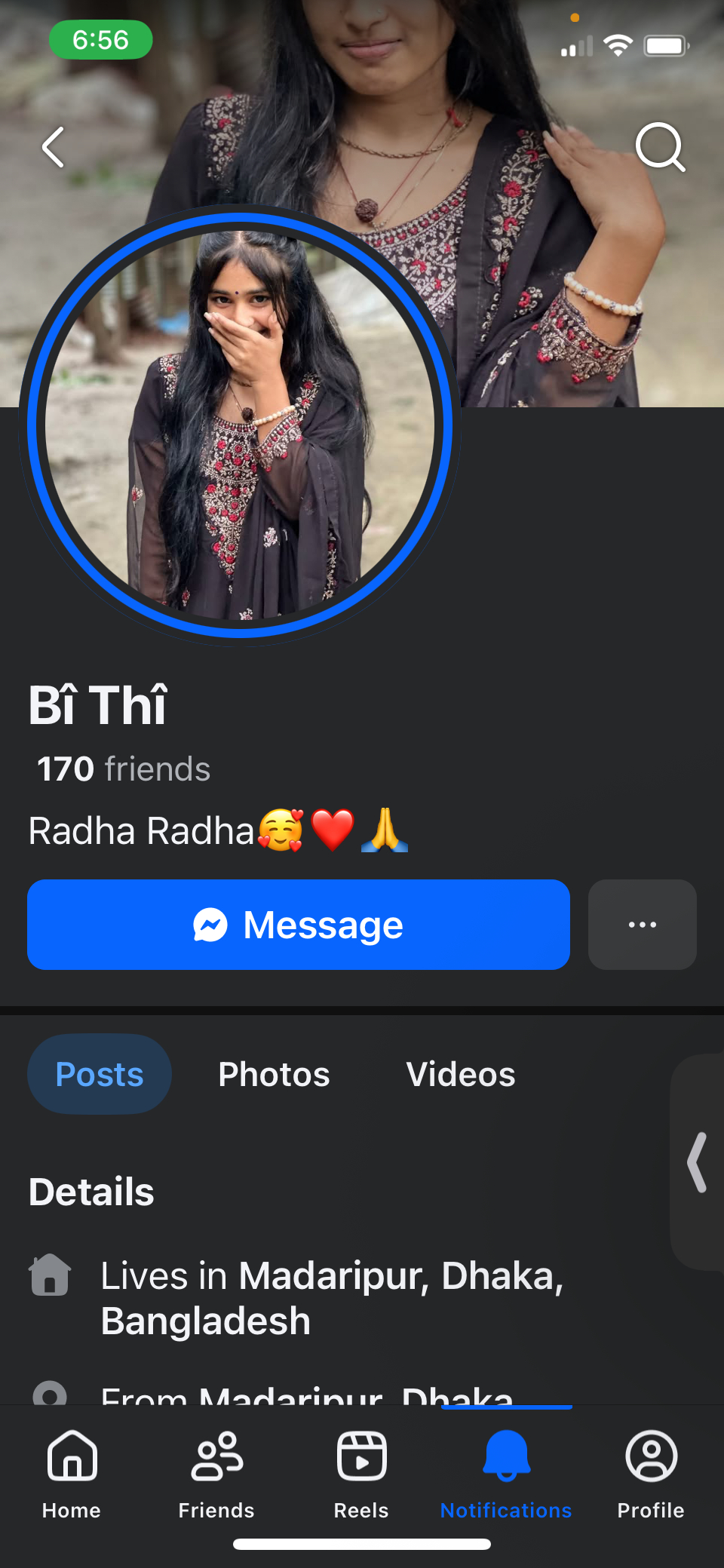Go back using the back arrow

[x=53, y=147]
